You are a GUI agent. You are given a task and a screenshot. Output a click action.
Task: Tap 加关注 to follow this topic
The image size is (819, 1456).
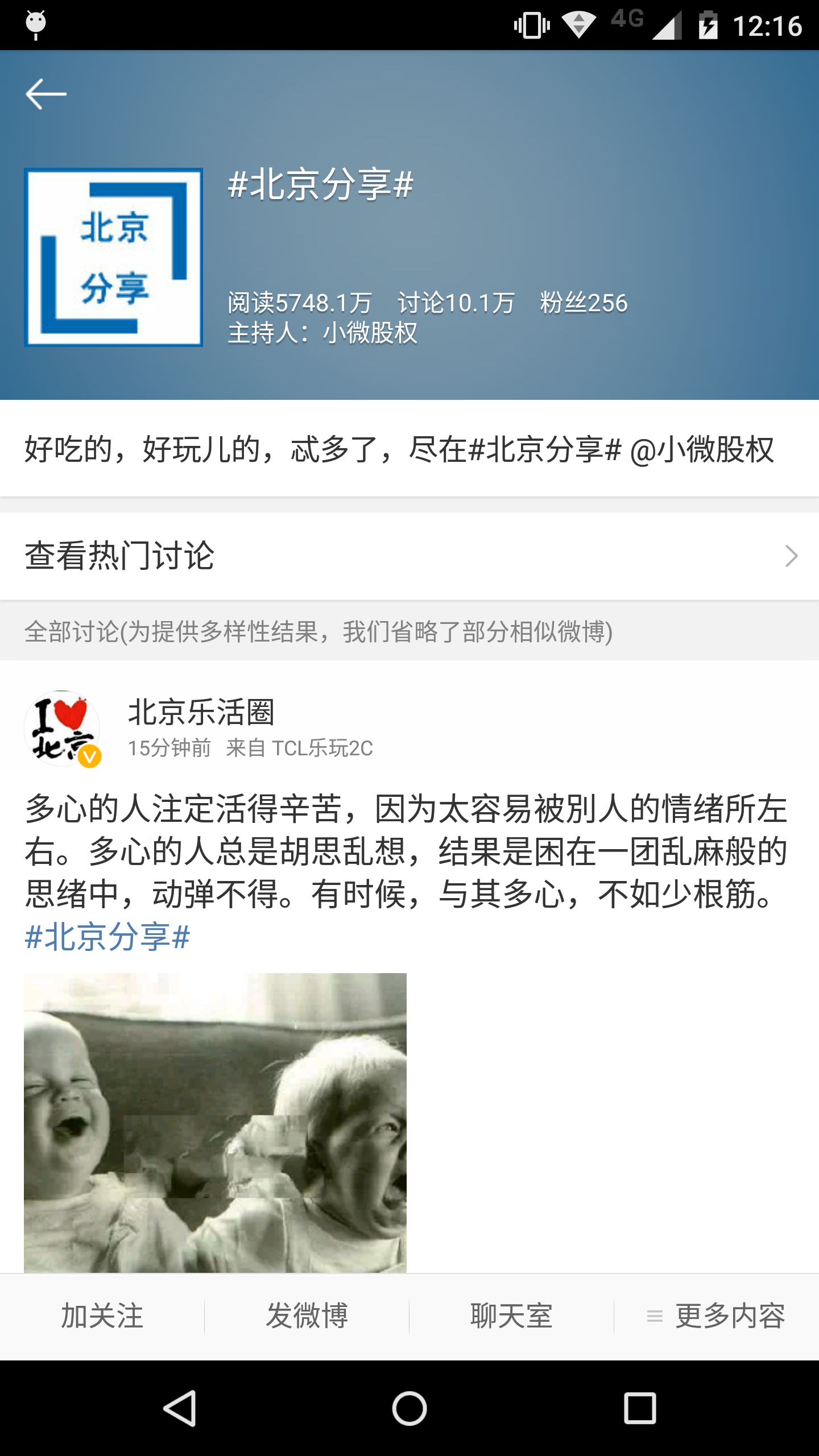click(x=102, y=1316)
